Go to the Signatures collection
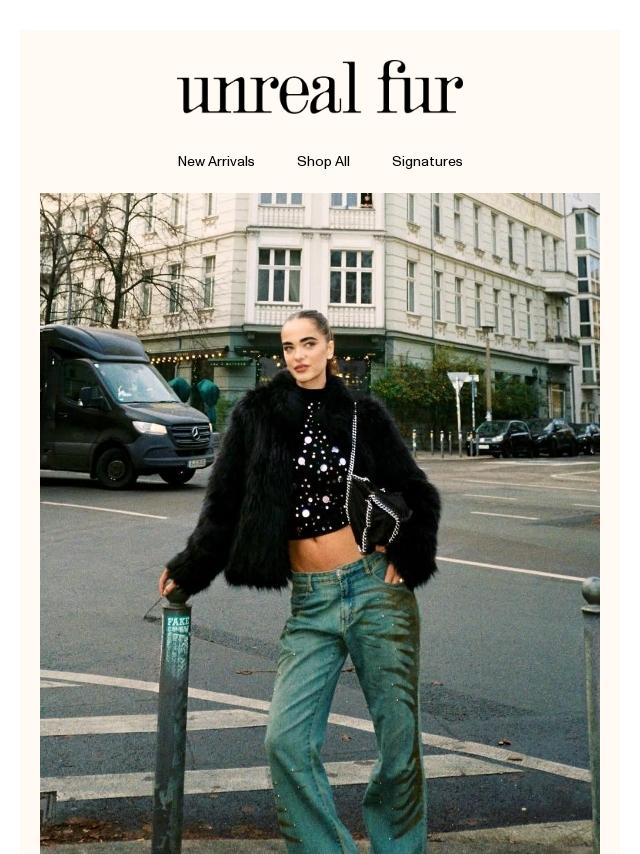Image resolution: width=640 pixels, height=854 pixels. point(426,161)
